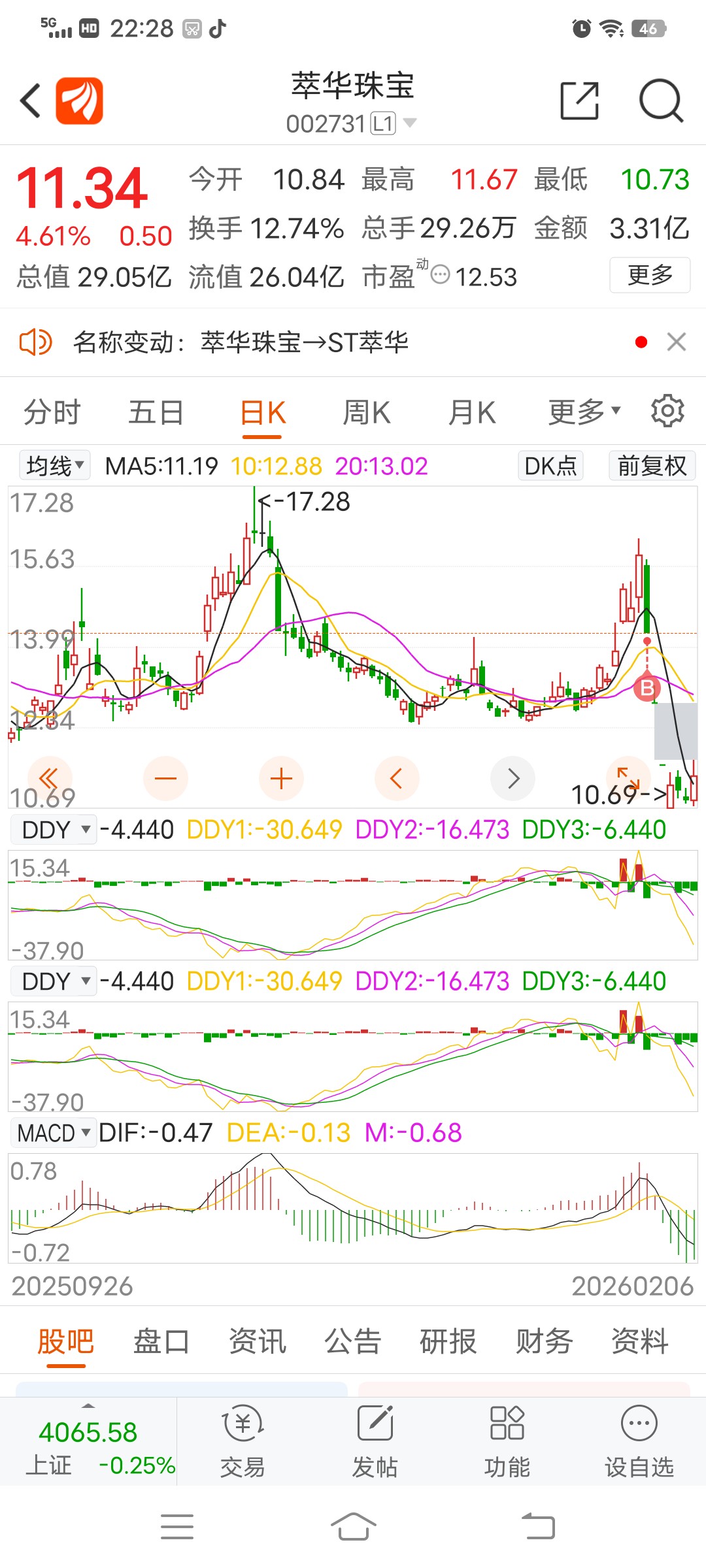Screen dimensions: 706x1568
Task: Share this stock page
Action: (579, 101)
